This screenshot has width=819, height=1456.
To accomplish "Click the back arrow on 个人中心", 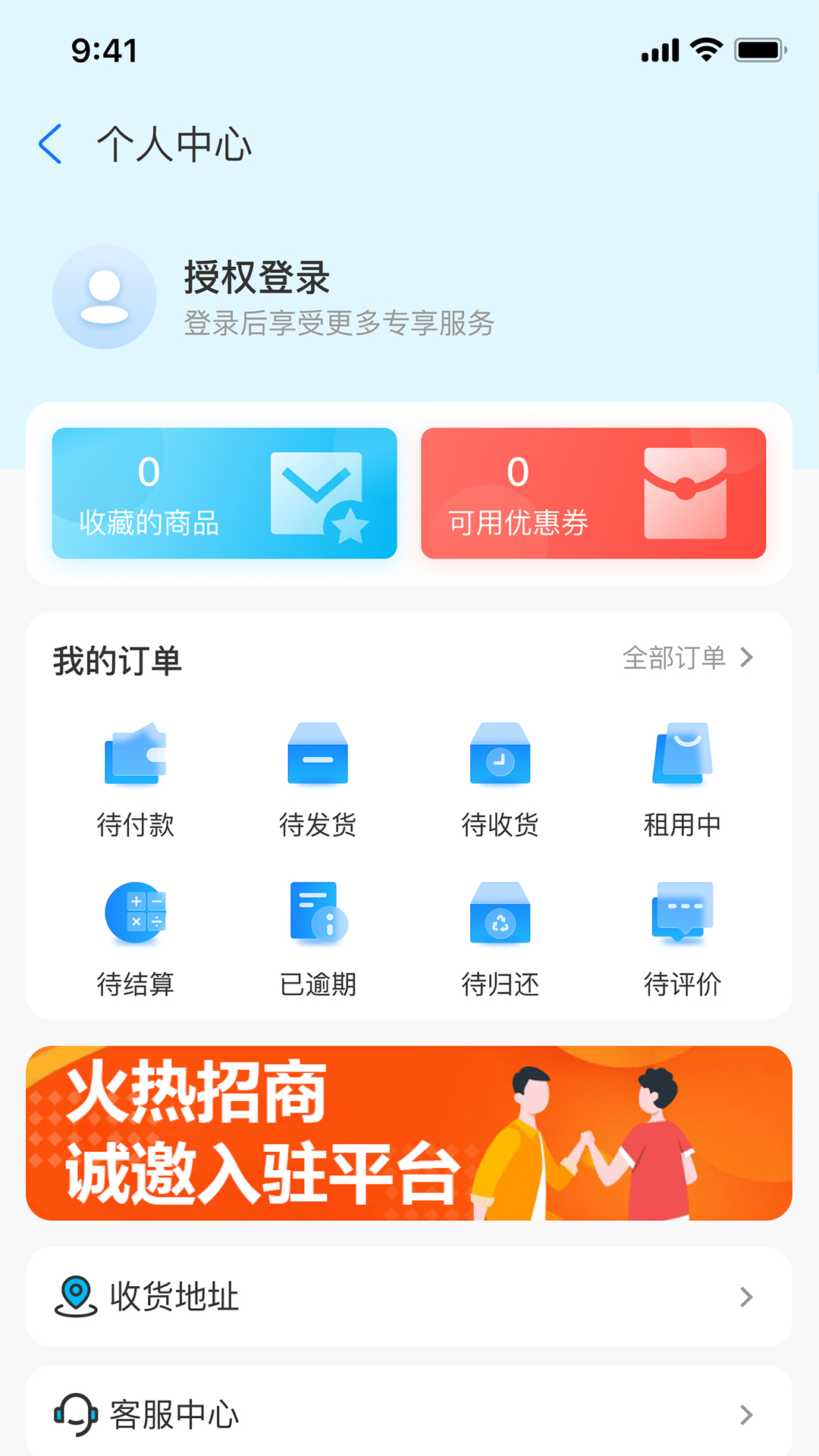I will 50,144.
